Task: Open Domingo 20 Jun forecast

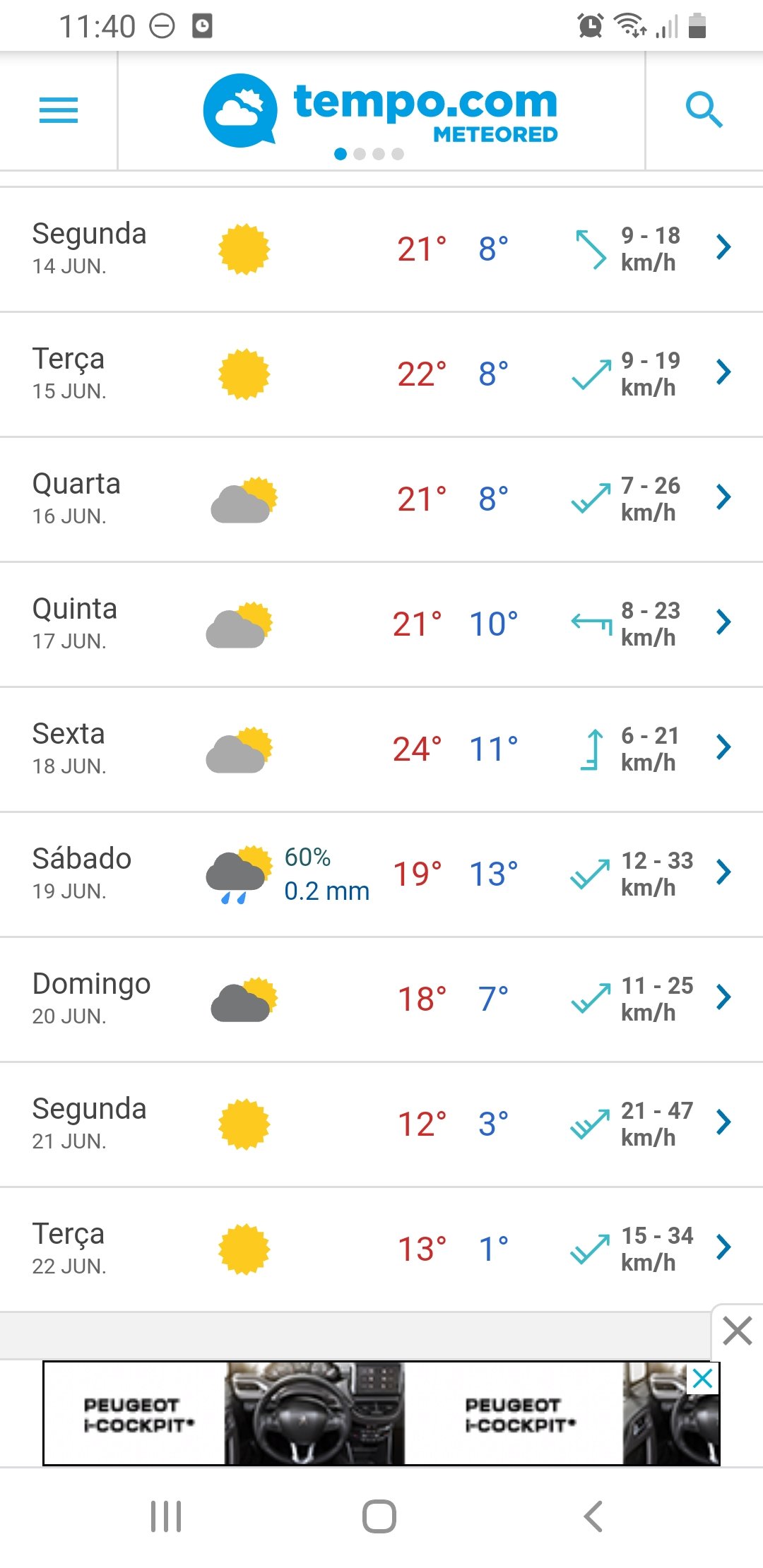Action: click(381, 999)
